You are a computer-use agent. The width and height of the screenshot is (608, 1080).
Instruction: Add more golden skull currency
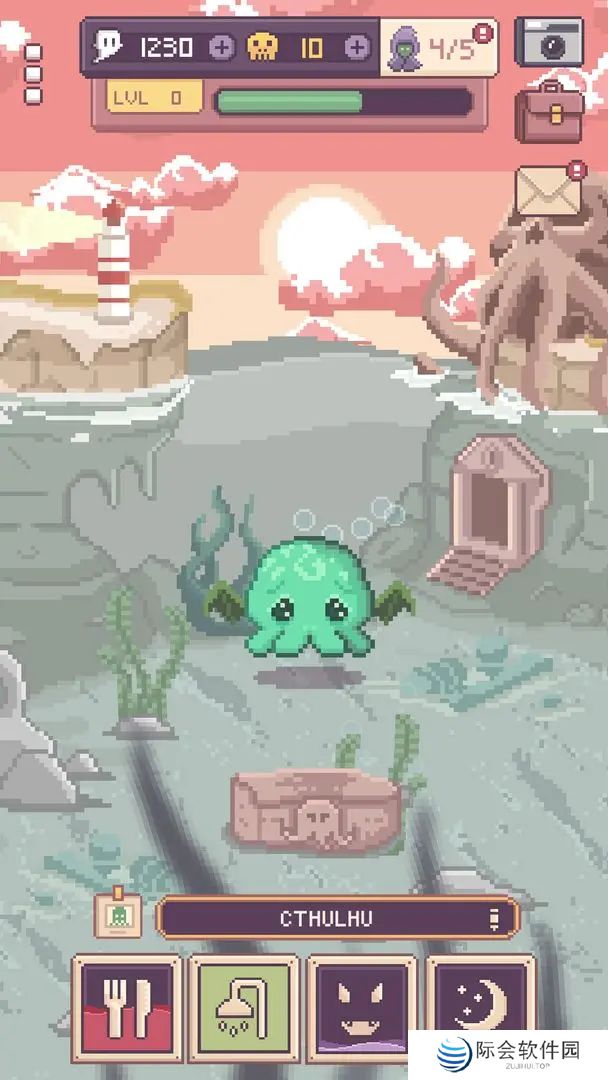356,47
